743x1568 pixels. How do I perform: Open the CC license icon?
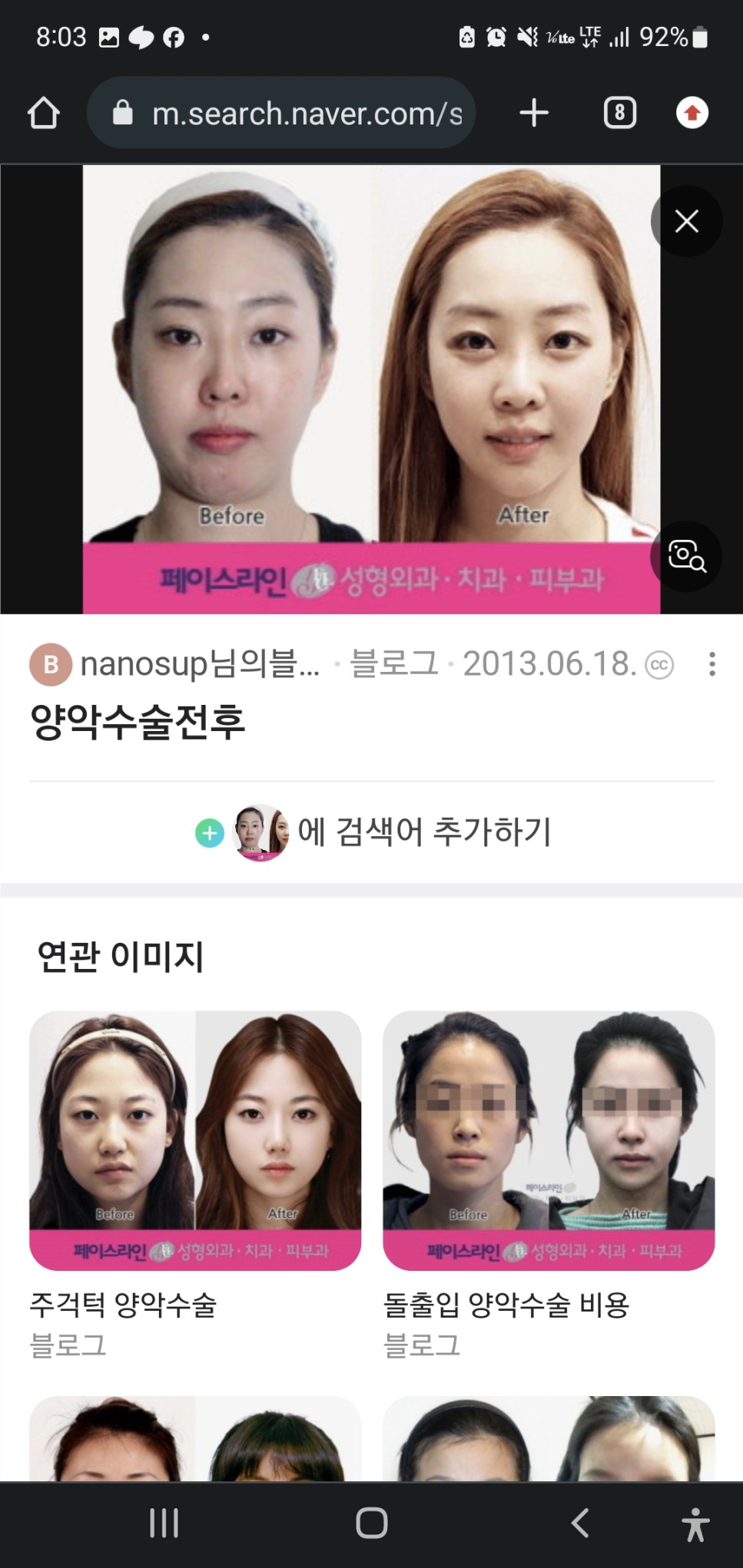(x=659, y=665)
